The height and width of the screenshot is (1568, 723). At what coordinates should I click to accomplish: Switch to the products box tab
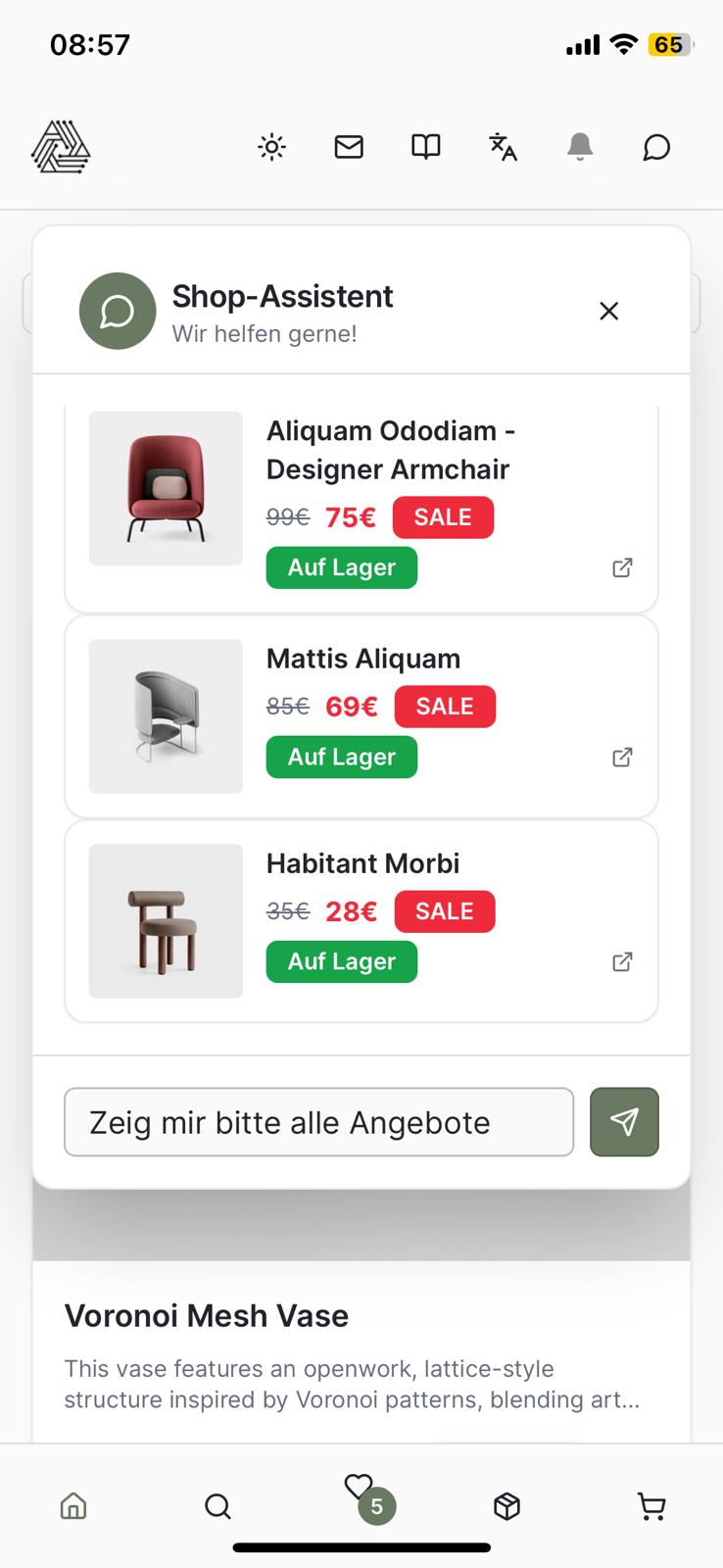pyautogui.click(x=506, y=1506)
